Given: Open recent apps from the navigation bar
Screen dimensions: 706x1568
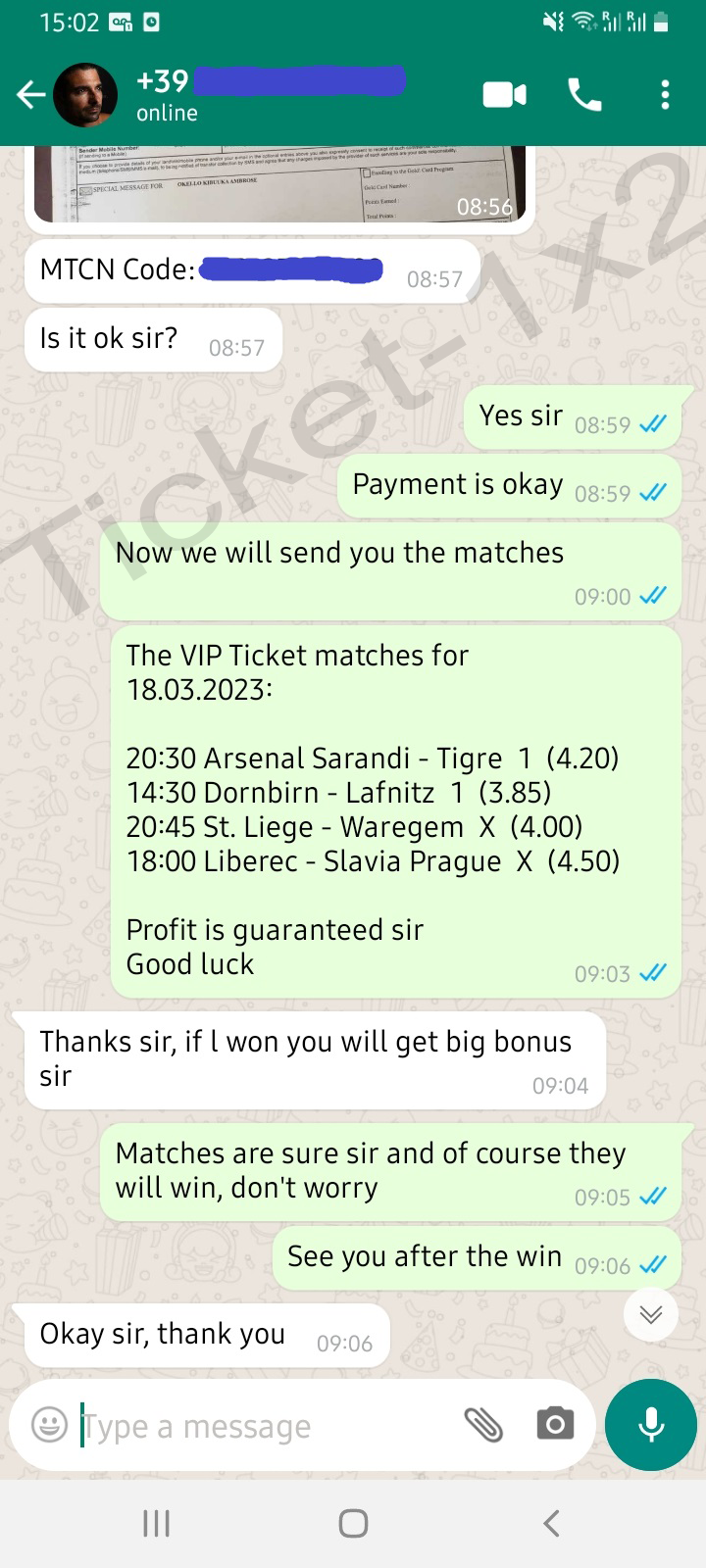Looking at the screenshot, I should pos(157,1523).
